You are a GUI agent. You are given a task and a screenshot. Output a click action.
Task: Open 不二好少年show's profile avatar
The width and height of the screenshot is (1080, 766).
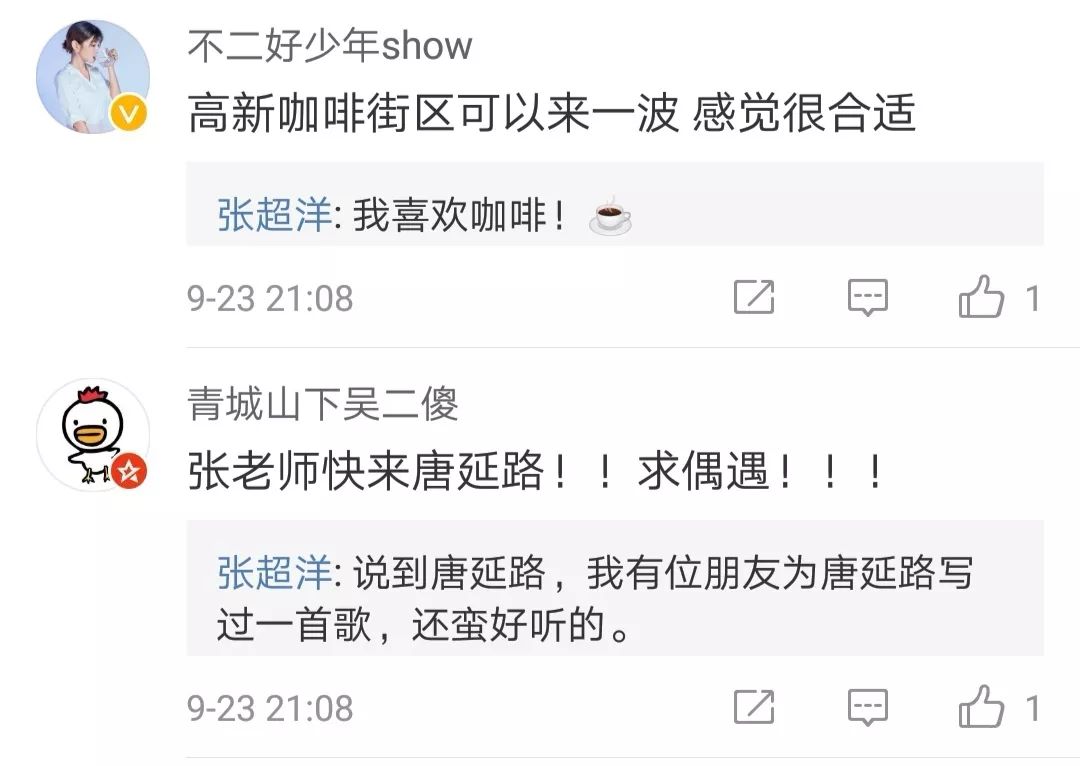point(93,75)
